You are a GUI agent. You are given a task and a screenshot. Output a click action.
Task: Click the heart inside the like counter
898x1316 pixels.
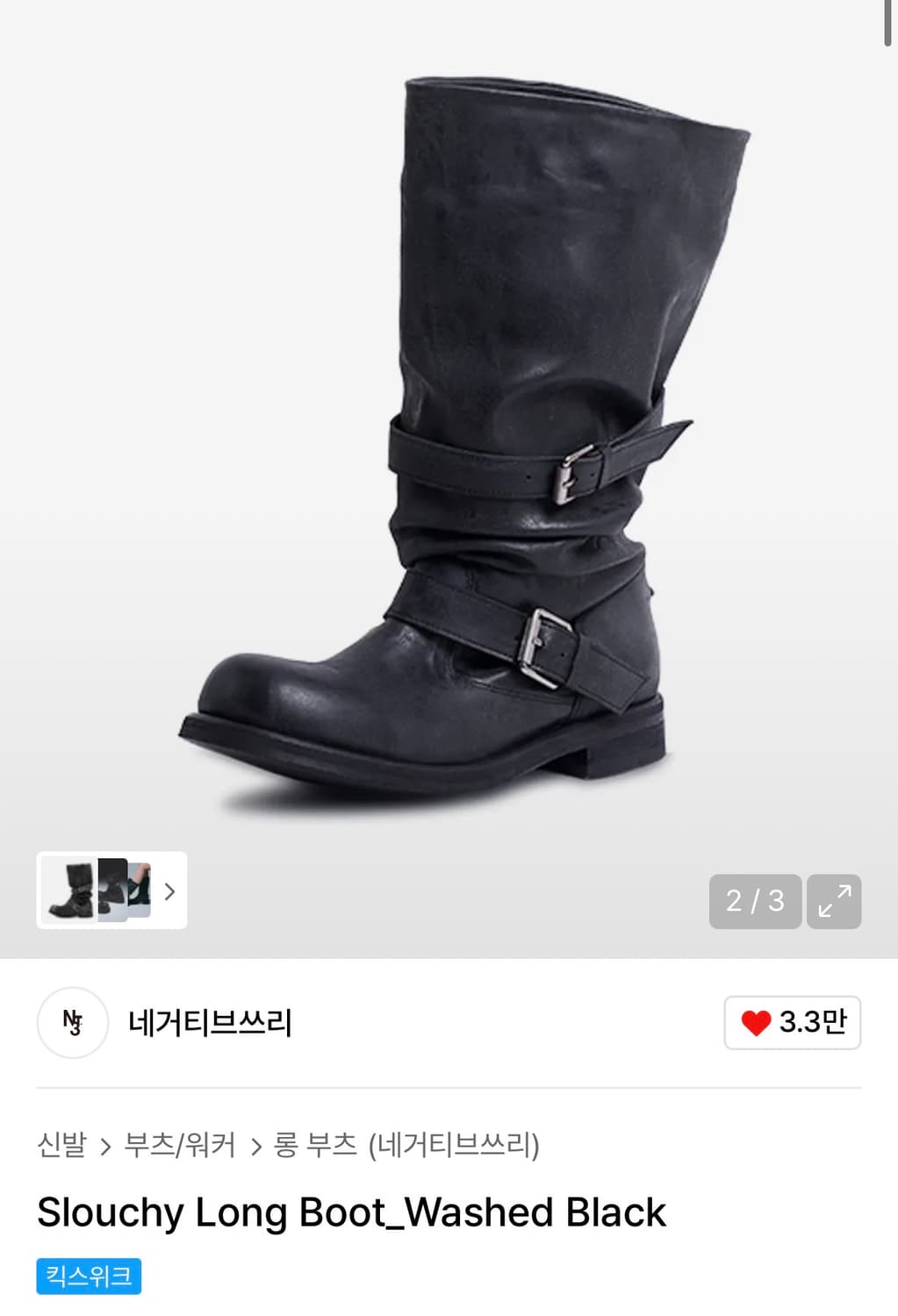click(x=757, y=1022)
